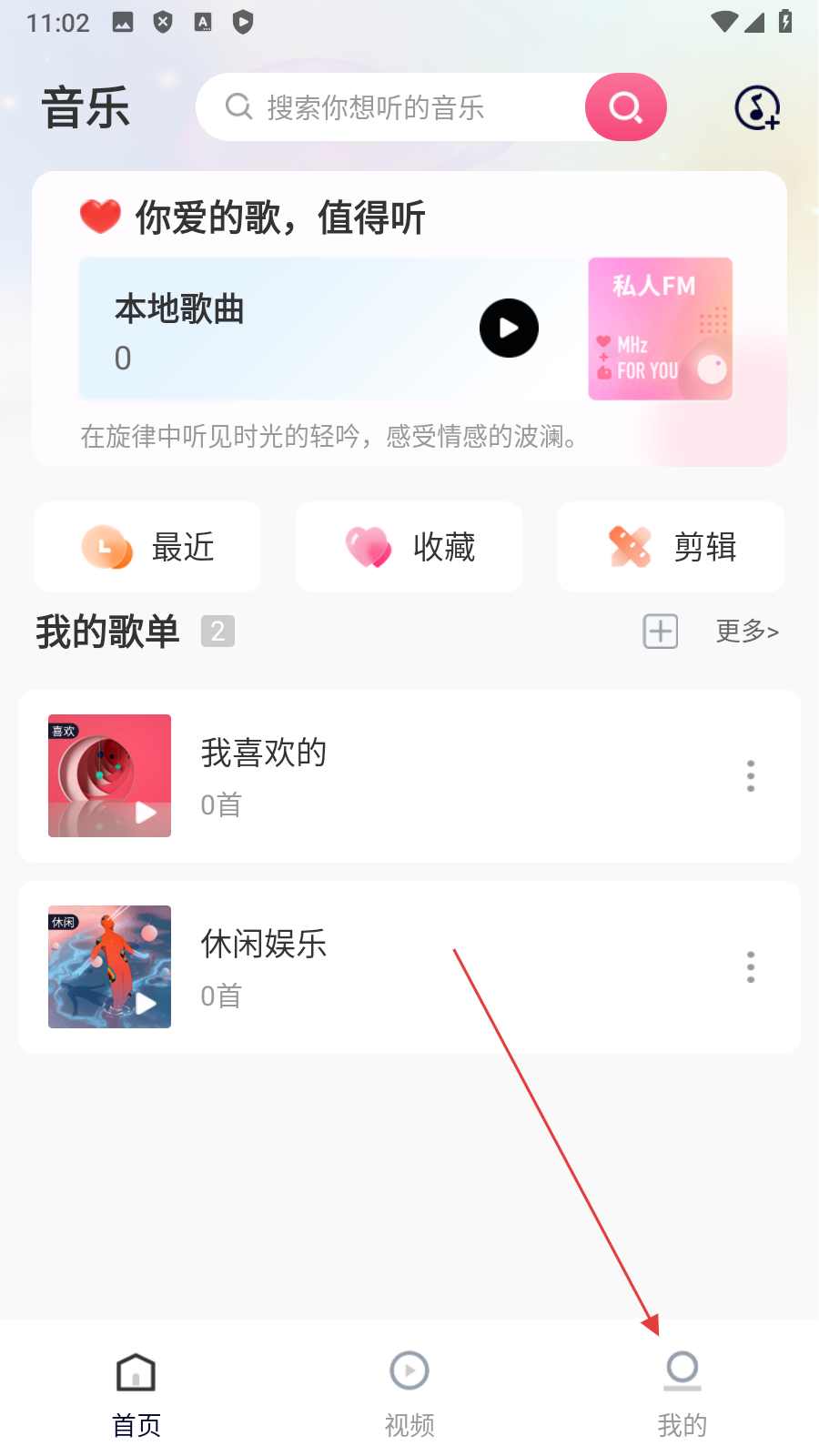
Task: Play local songs
Action: coord(509,329)
